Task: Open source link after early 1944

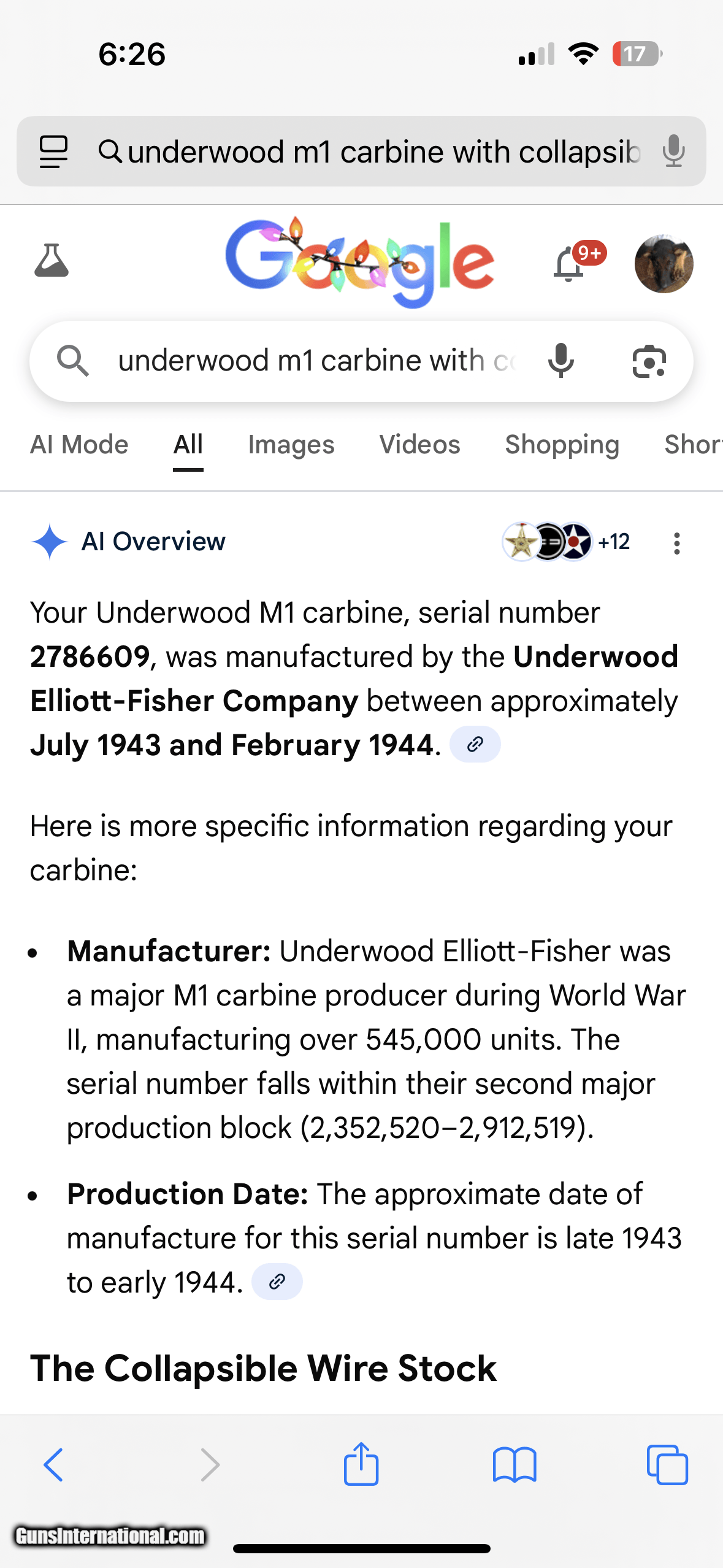Action: 277,1282
